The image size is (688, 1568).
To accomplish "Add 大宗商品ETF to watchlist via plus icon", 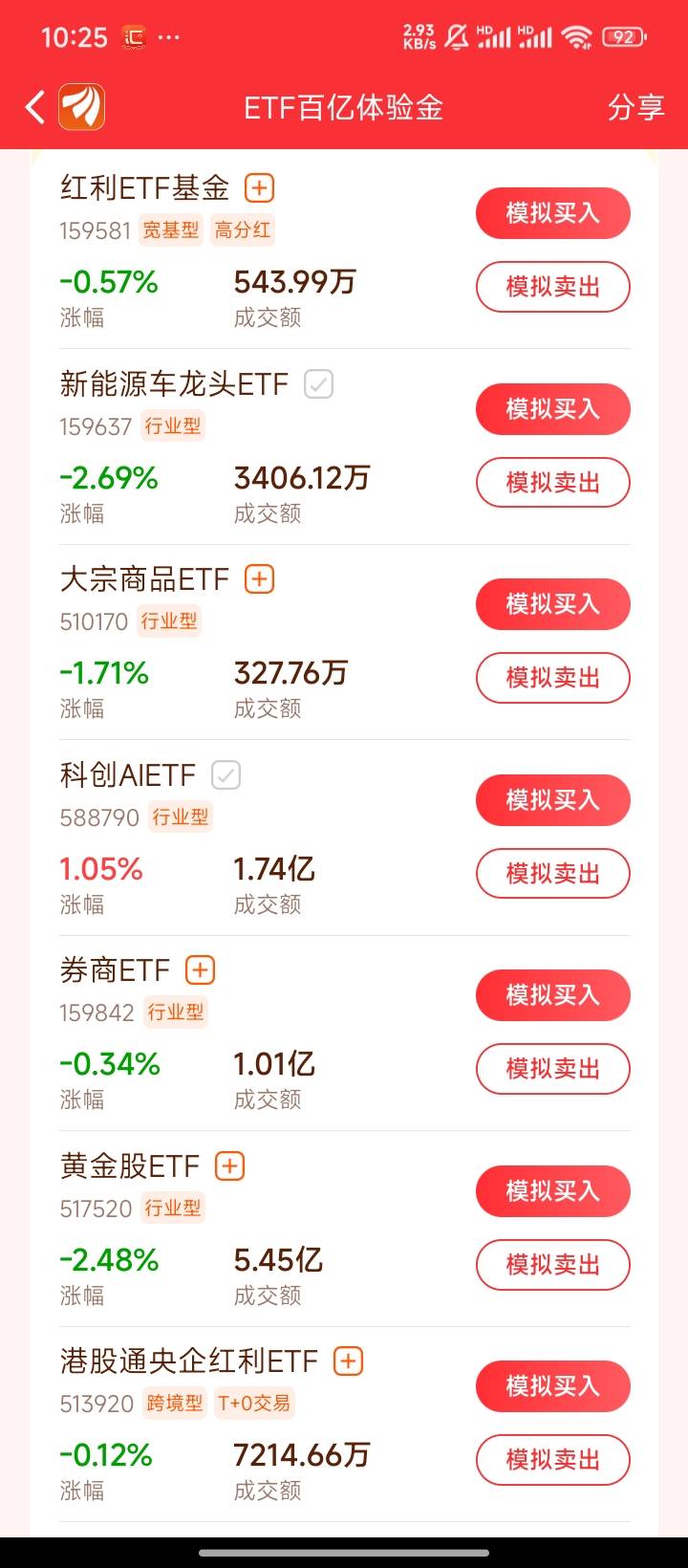I will point(260,579).
